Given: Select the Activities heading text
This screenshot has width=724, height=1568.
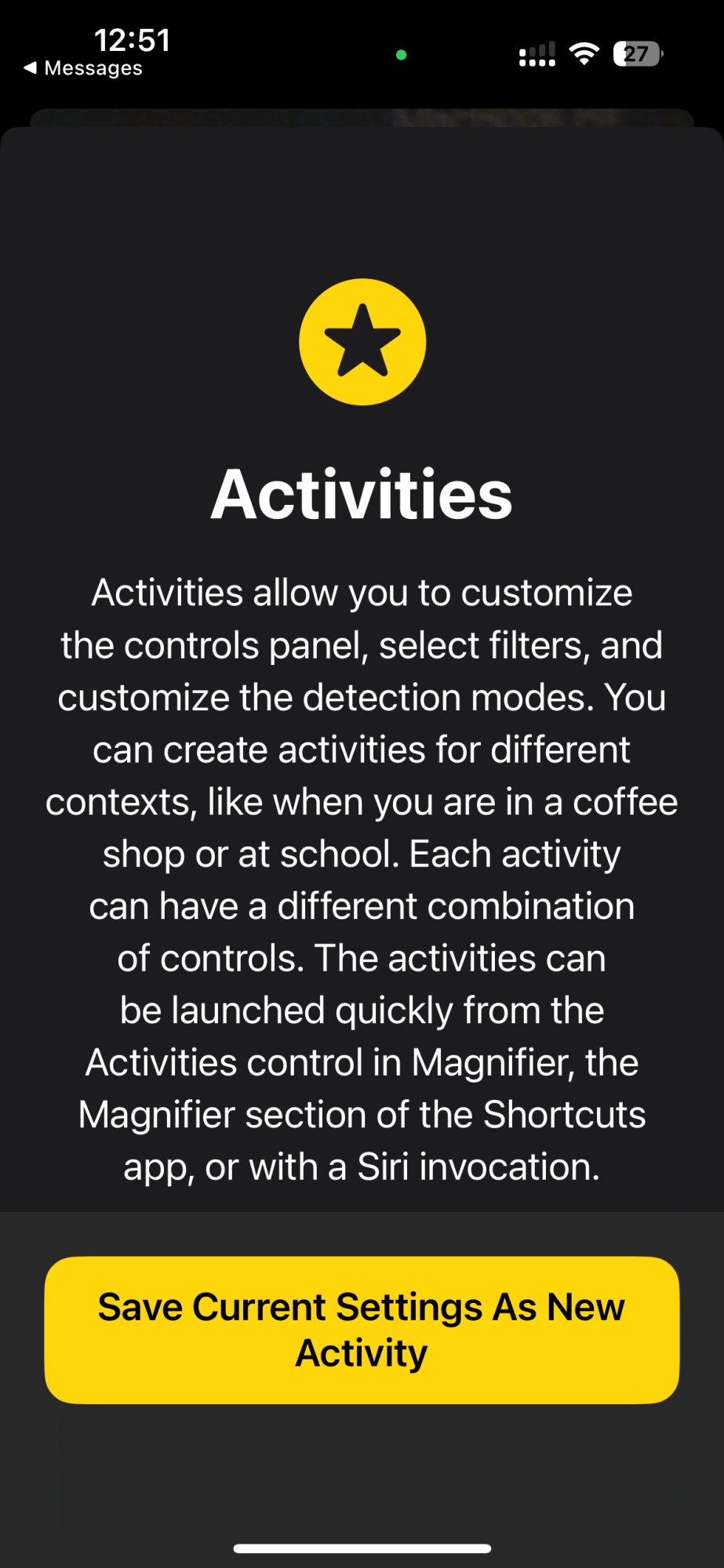Looking at the screenshot, I should (x=362, y=492).
